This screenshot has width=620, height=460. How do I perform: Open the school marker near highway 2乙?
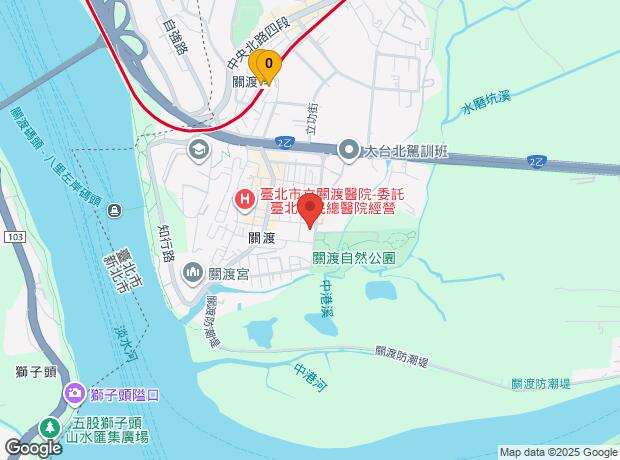click(x=199, y=150)
